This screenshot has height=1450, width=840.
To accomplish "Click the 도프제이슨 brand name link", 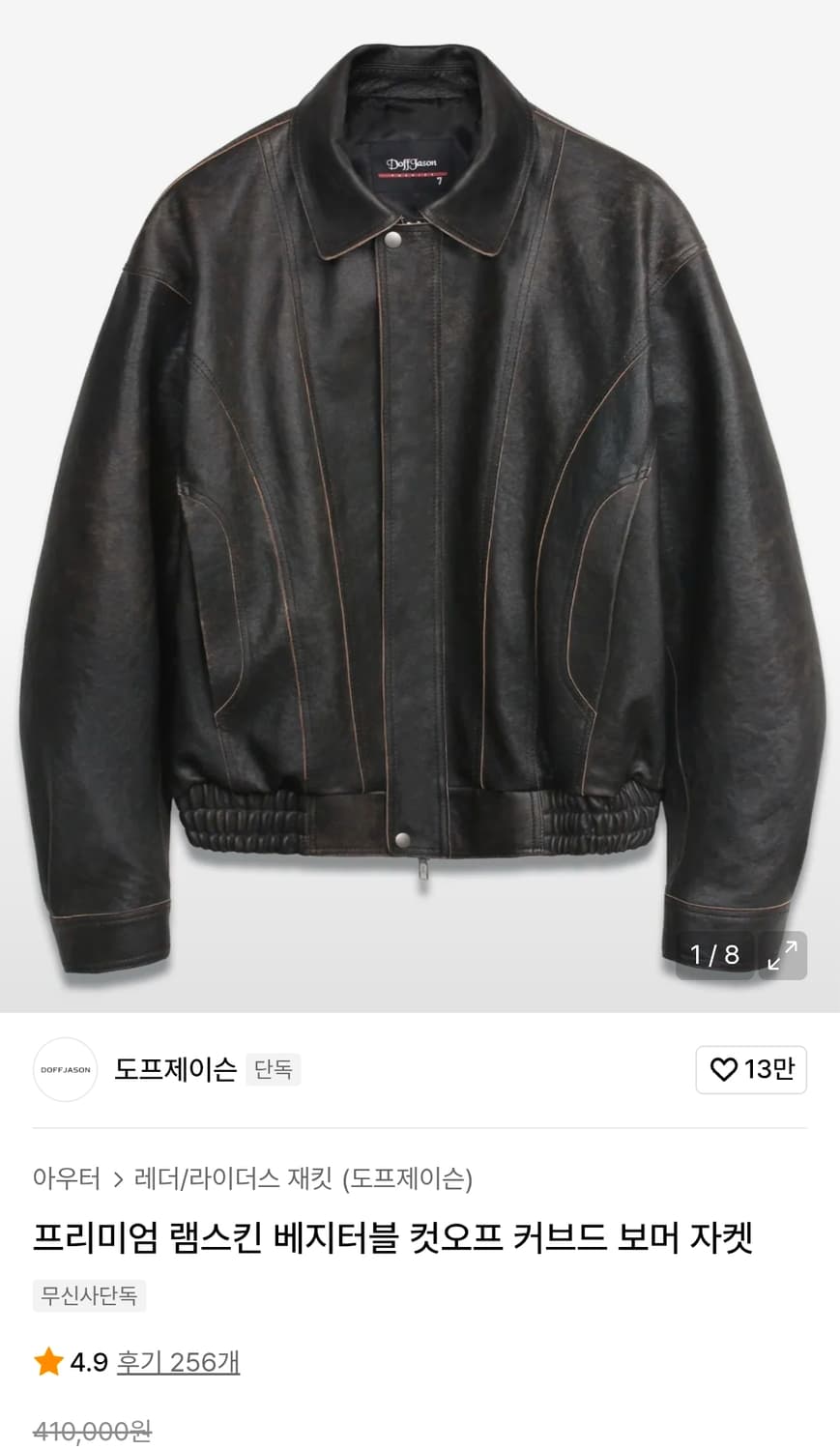I will pos(175,1070).
